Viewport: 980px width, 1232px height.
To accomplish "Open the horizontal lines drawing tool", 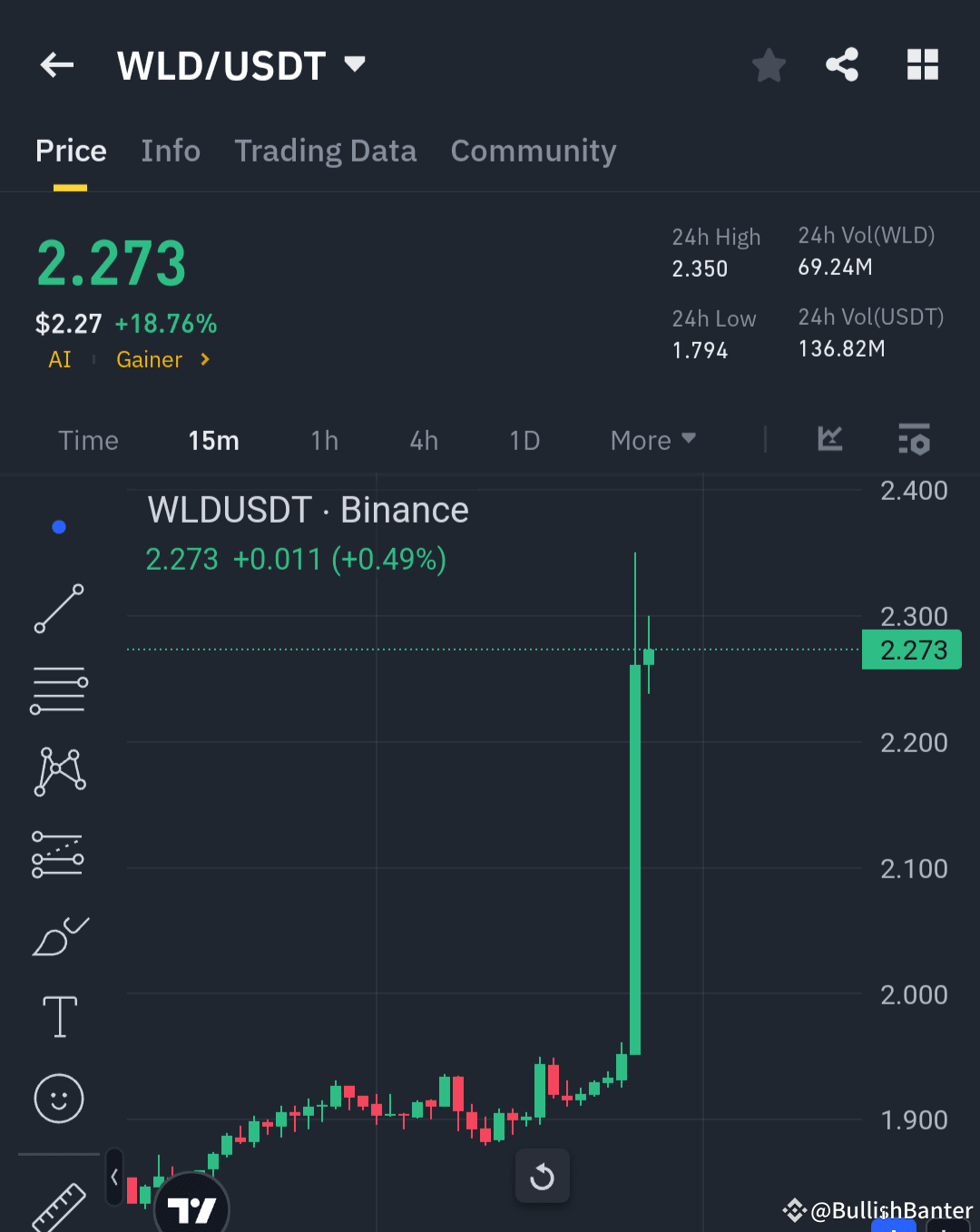I will click(58, 689).
